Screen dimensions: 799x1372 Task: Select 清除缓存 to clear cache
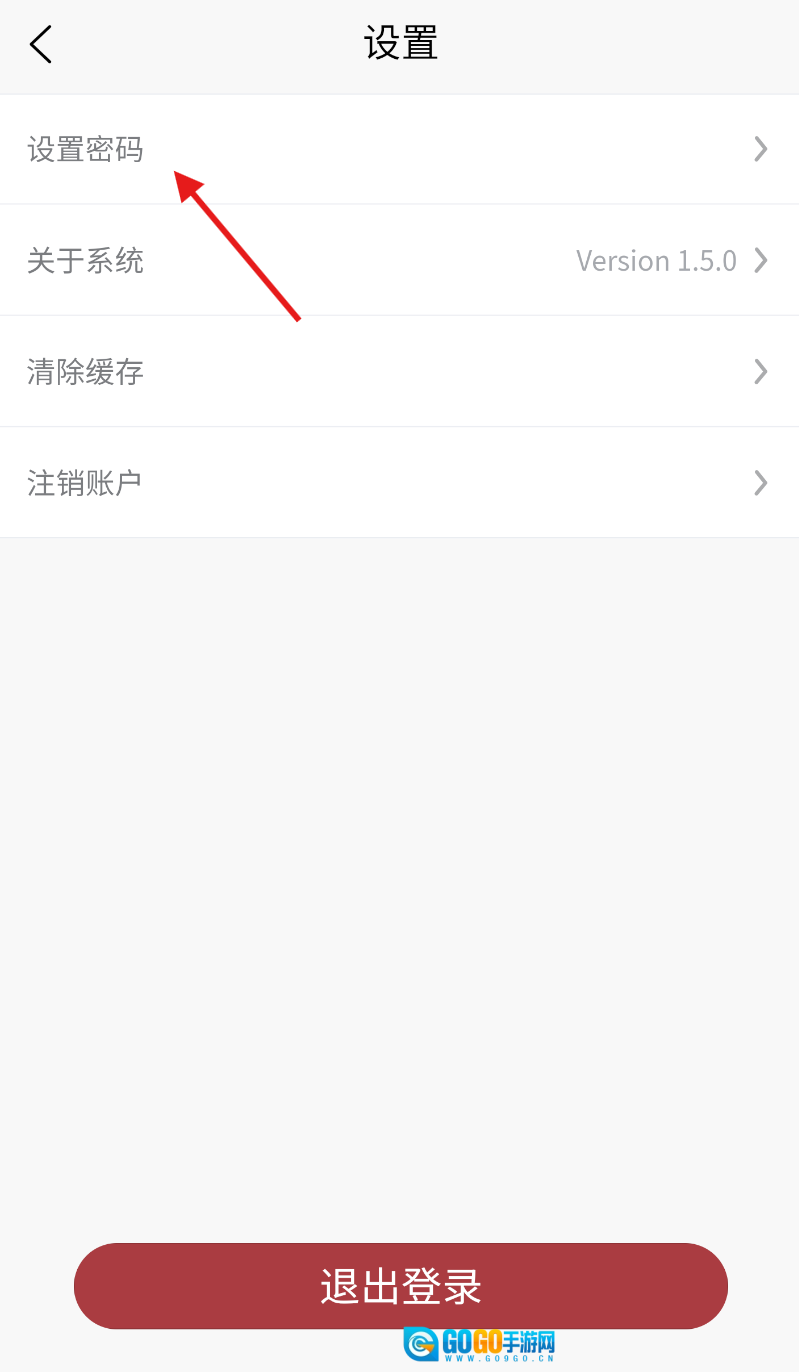[x=399, y=372]
